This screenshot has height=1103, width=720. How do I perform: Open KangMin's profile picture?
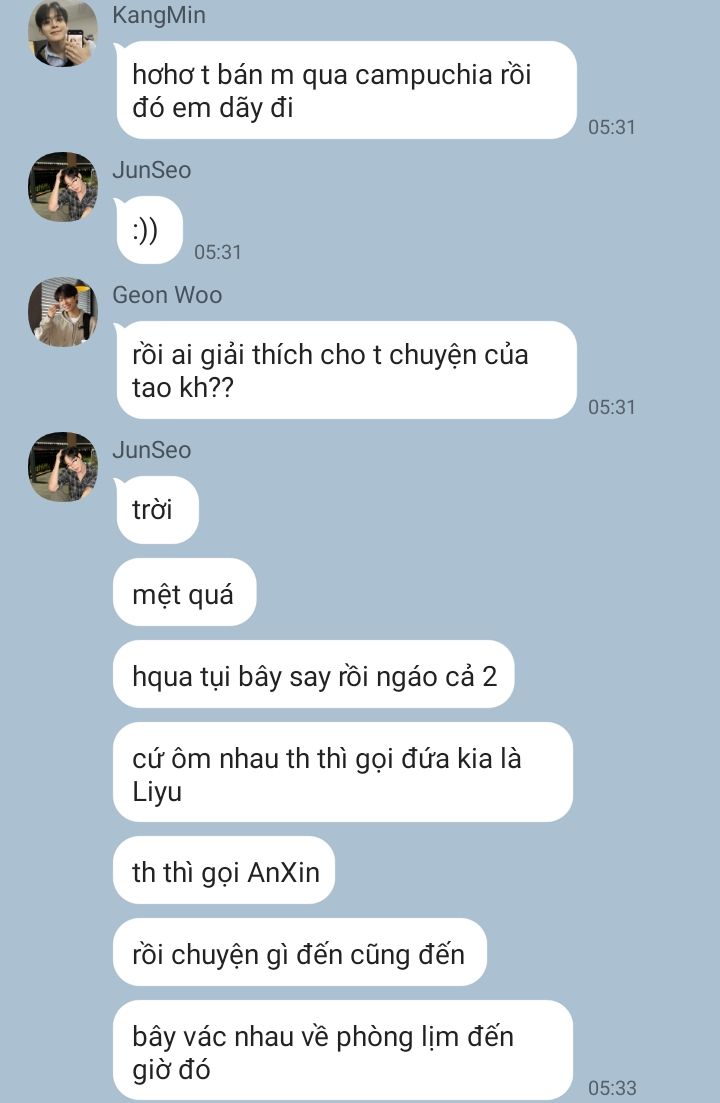click(62, 34)
